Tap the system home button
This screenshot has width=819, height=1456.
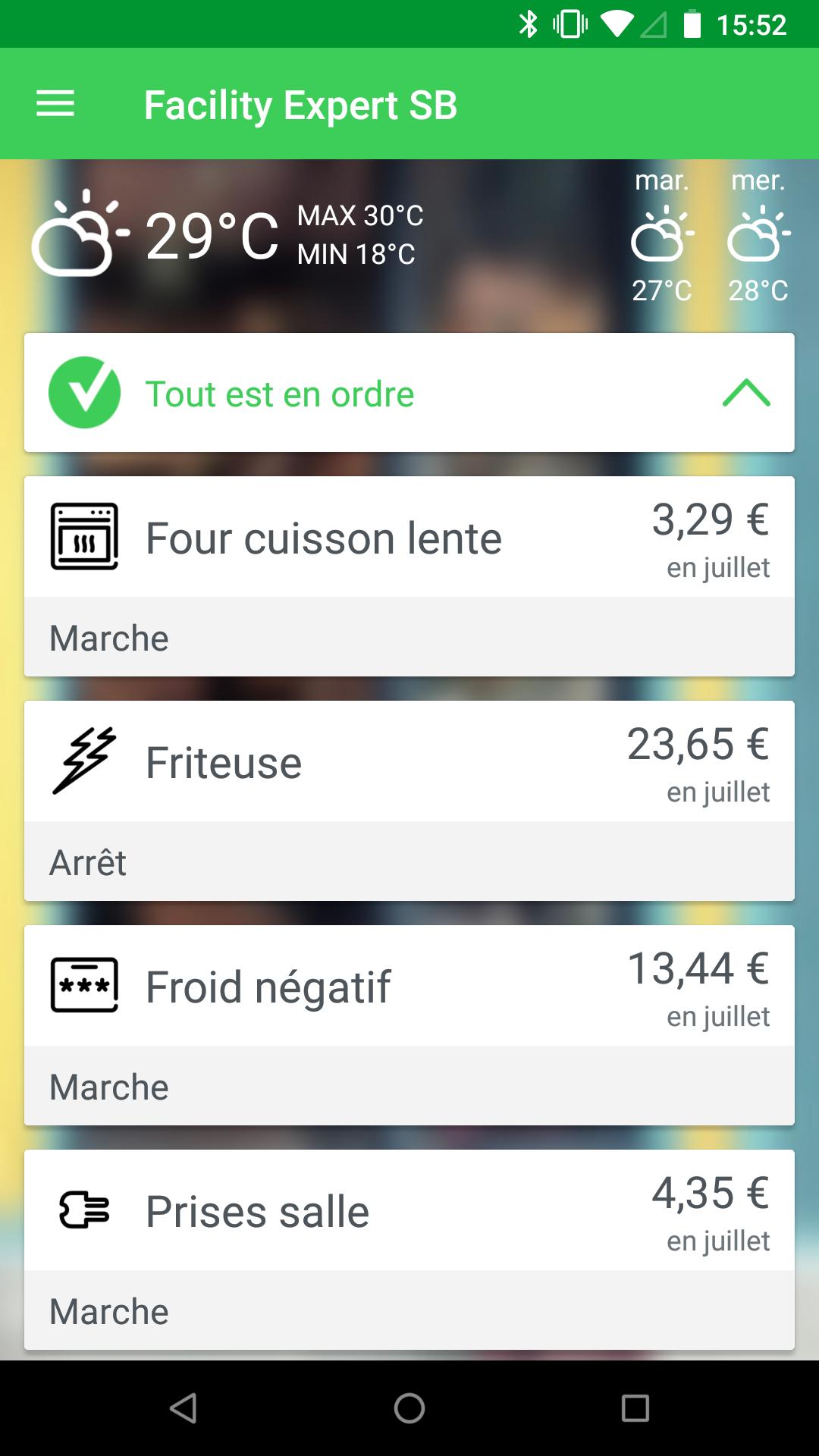pos(409,1408)
